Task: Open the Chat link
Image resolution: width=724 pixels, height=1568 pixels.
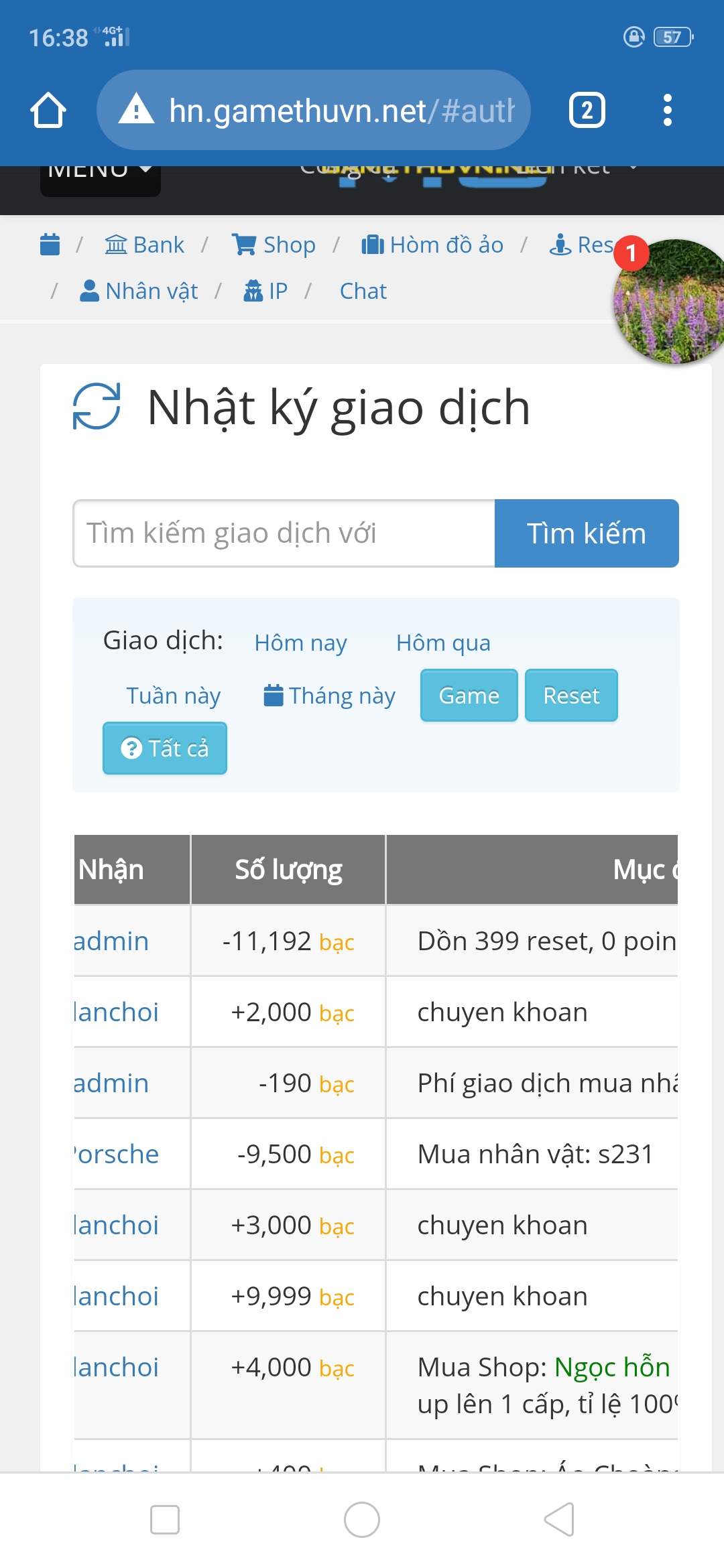Action: (x=363, y=291)
